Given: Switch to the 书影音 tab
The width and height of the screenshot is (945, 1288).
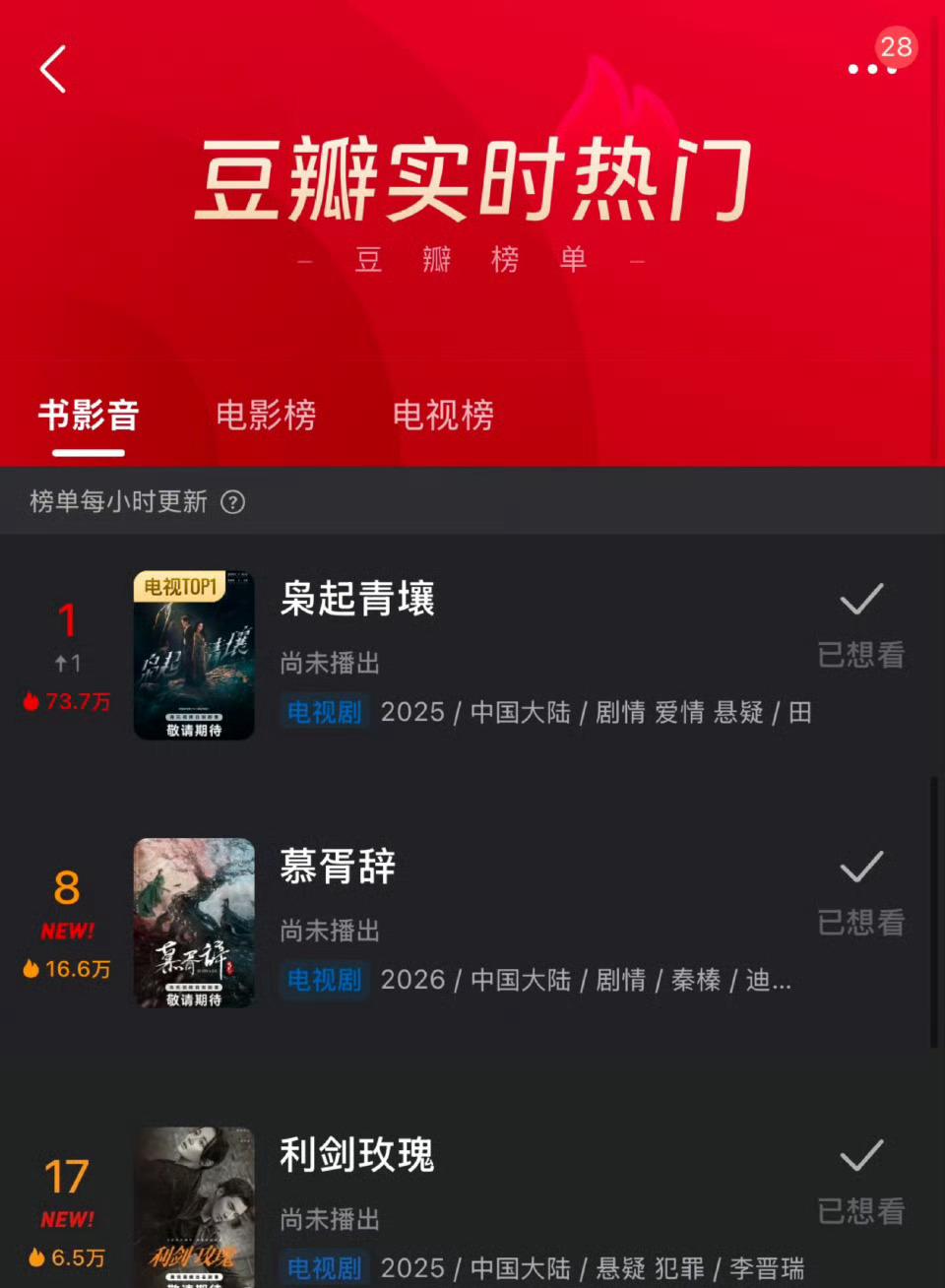Looking at the screenshot, I should point(89,416).
